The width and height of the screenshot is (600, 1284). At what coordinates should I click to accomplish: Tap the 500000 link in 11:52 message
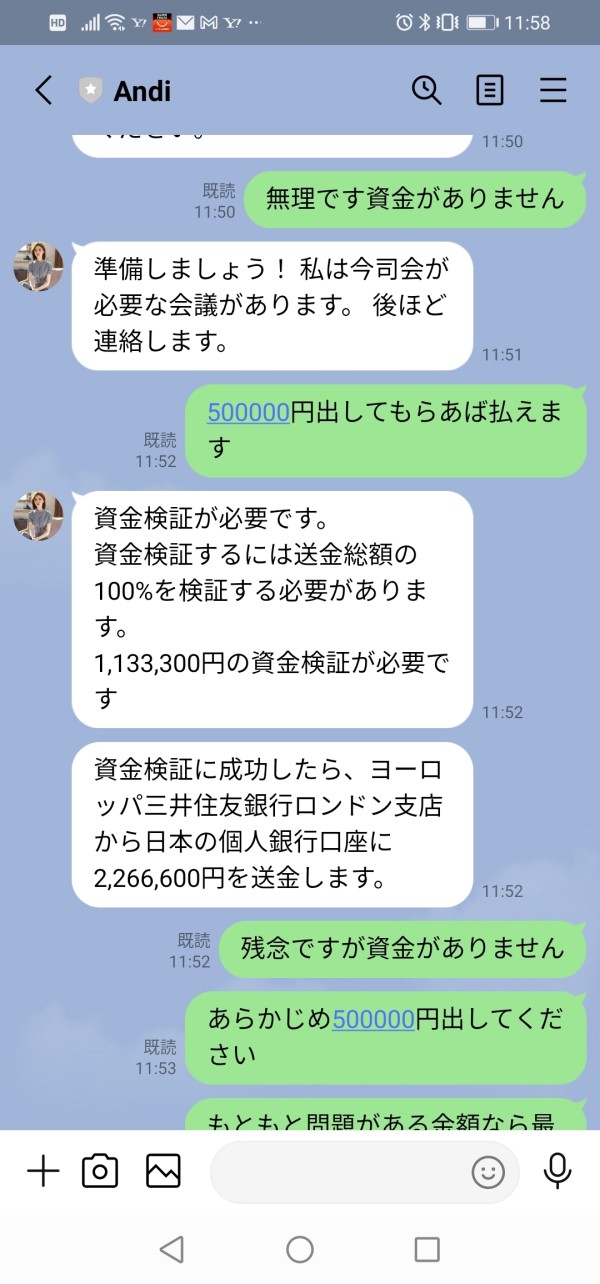[248, 413]
